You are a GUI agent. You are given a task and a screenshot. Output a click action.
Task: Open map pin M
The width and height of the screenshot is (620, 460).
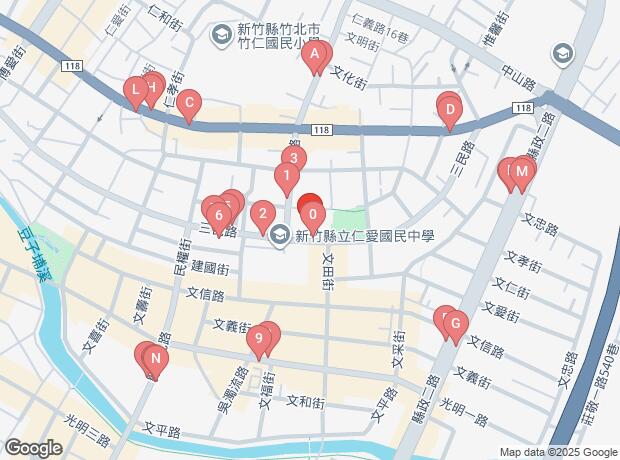point(521,173)
